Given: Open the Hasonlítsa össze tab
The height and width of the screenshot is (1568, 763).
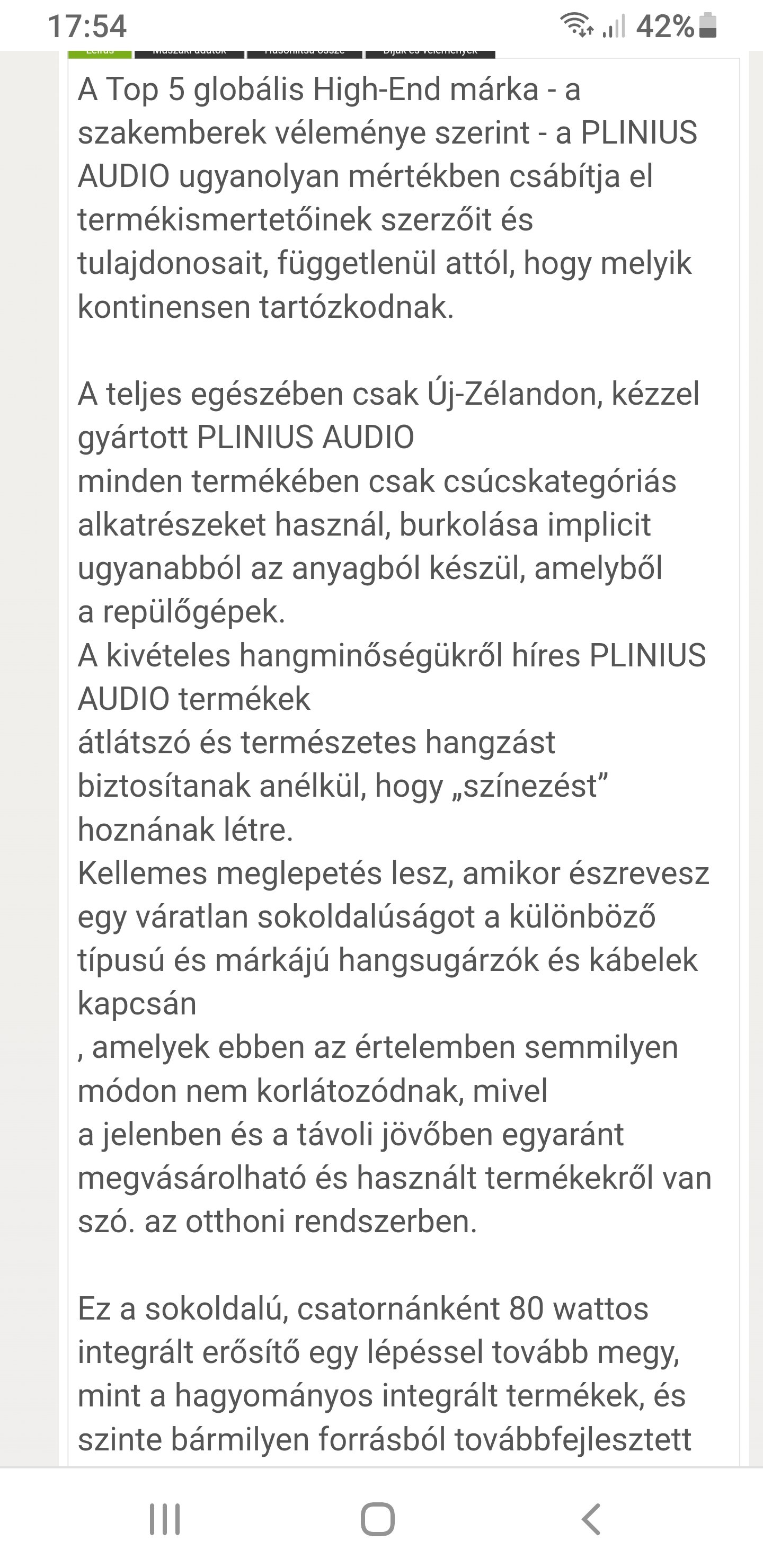Looking at the screenshot, I should (305, 54).
